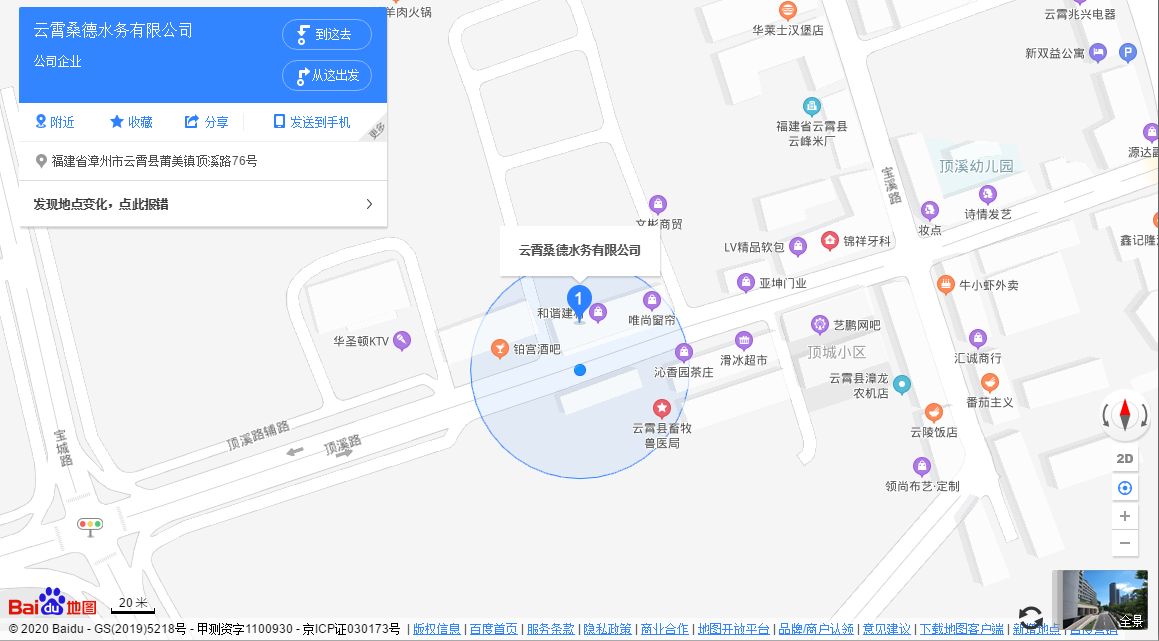Open the 全景 street view thumbnail

(1105, 600)
